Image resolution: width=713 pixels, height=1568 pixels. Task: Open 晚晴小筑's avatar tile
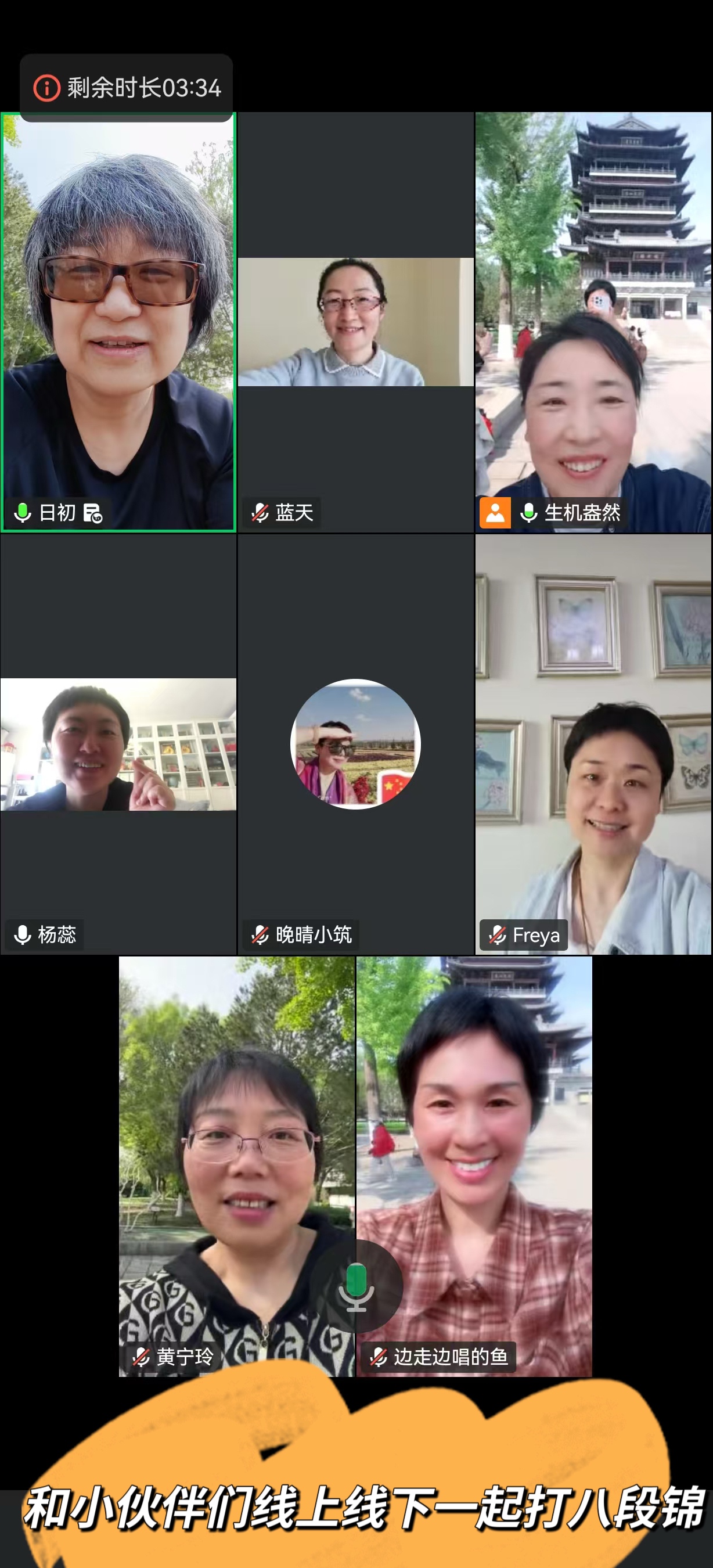(x=356, y=744)
